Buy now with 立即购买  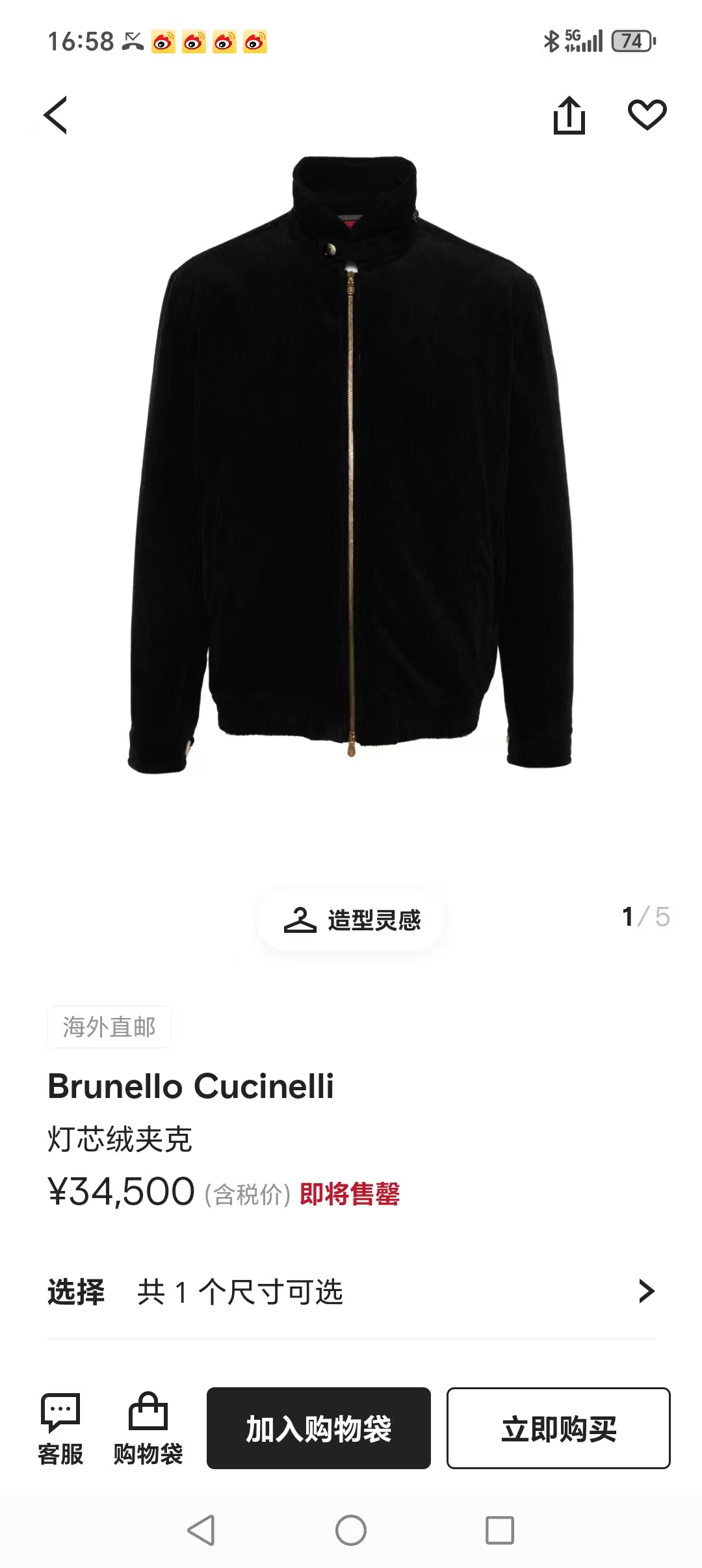(x=558, y=1428)
